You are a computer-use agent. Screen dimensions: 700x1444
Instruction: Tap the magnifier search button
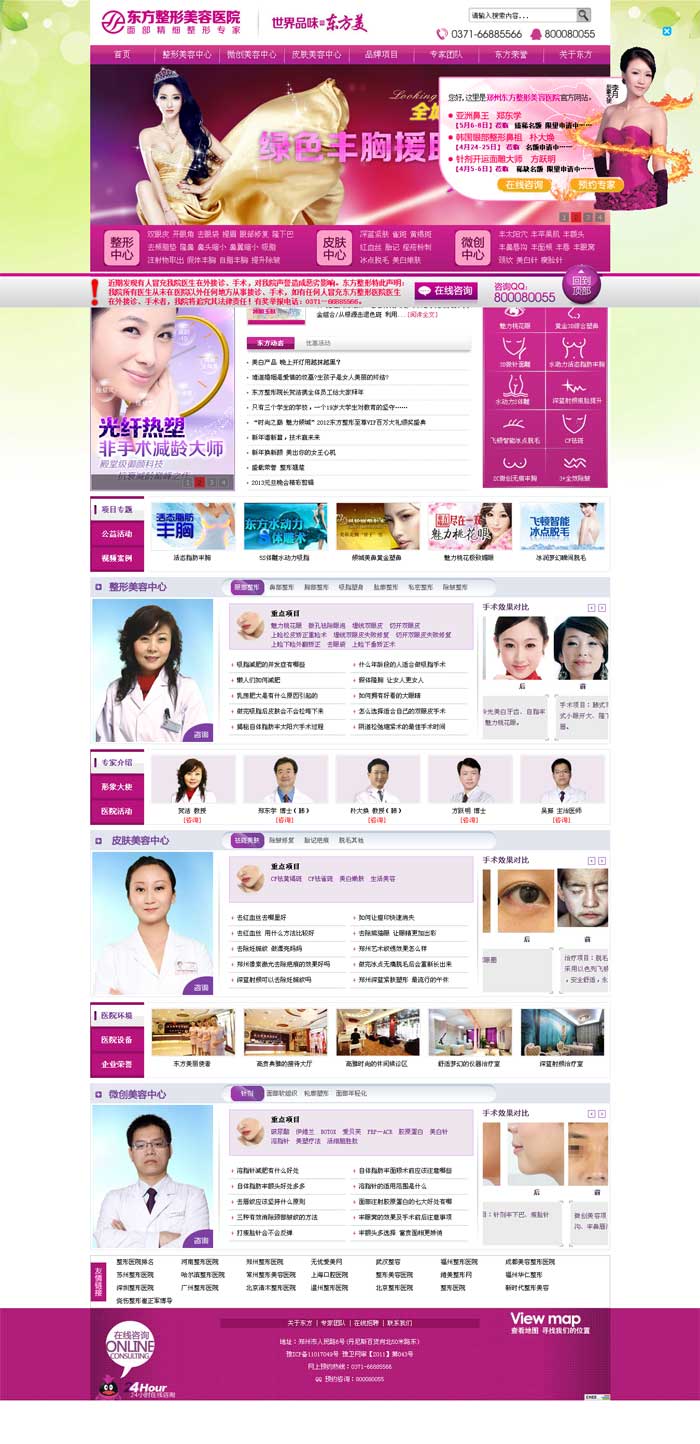(x=583, y=15)
